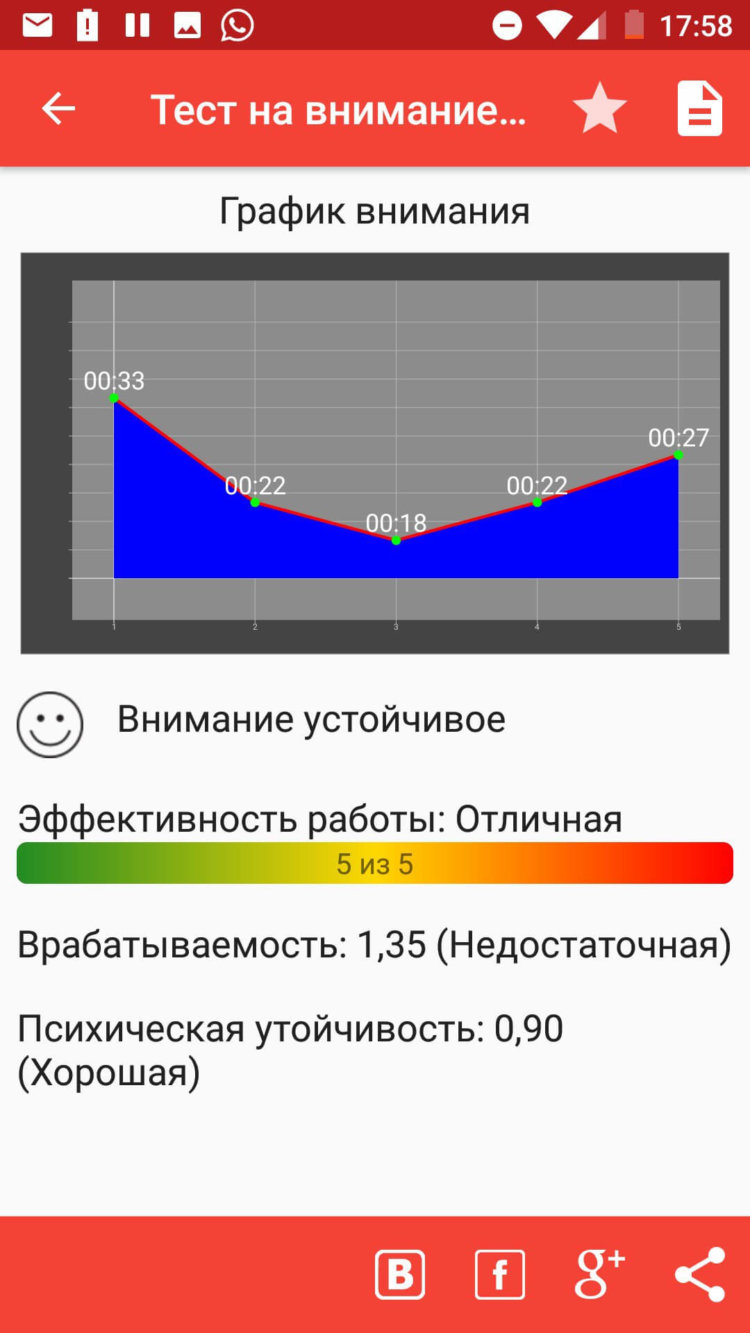The width and height of the screenshot is (750, 1333).
Task: Select the star favorite icon
Action: coord(599,108)
